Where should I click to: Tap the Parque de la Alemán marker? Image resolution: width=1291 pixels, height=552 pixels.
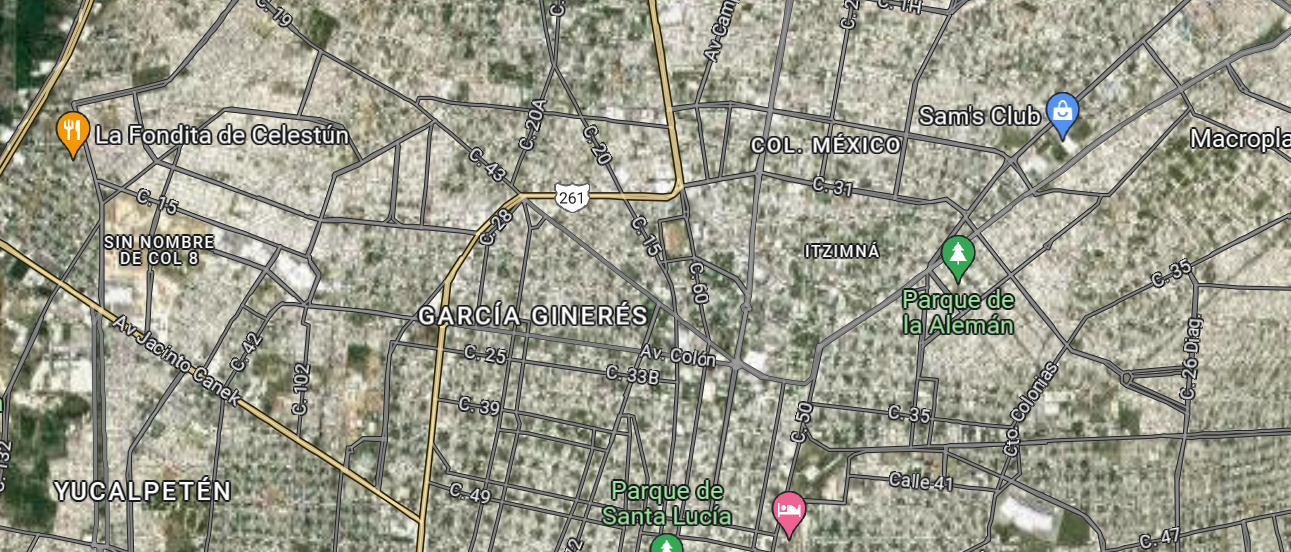tap(958, 257)
